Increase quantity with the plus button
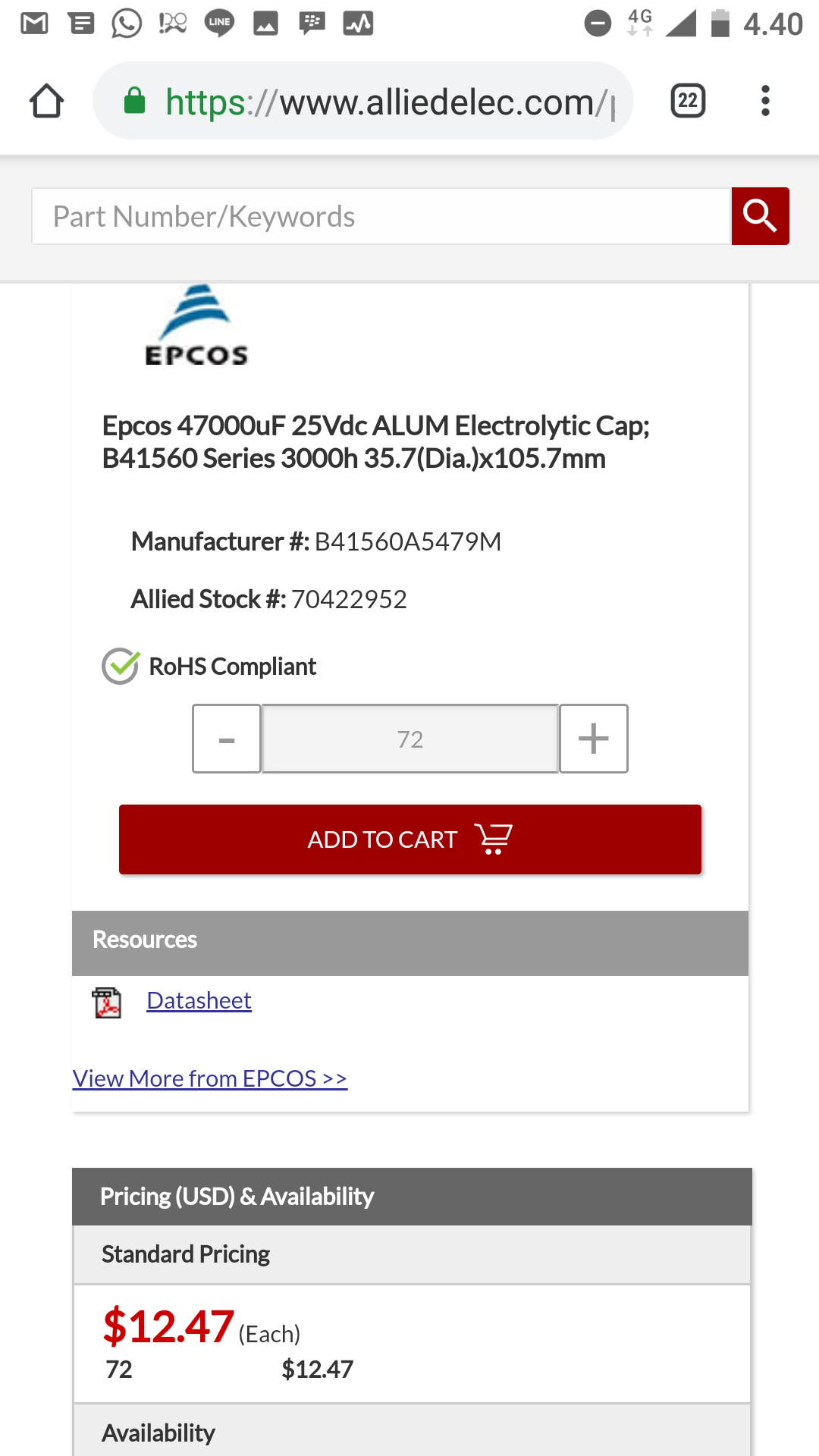This screenshot has height=1456, width=819. [x=594, y=739]
